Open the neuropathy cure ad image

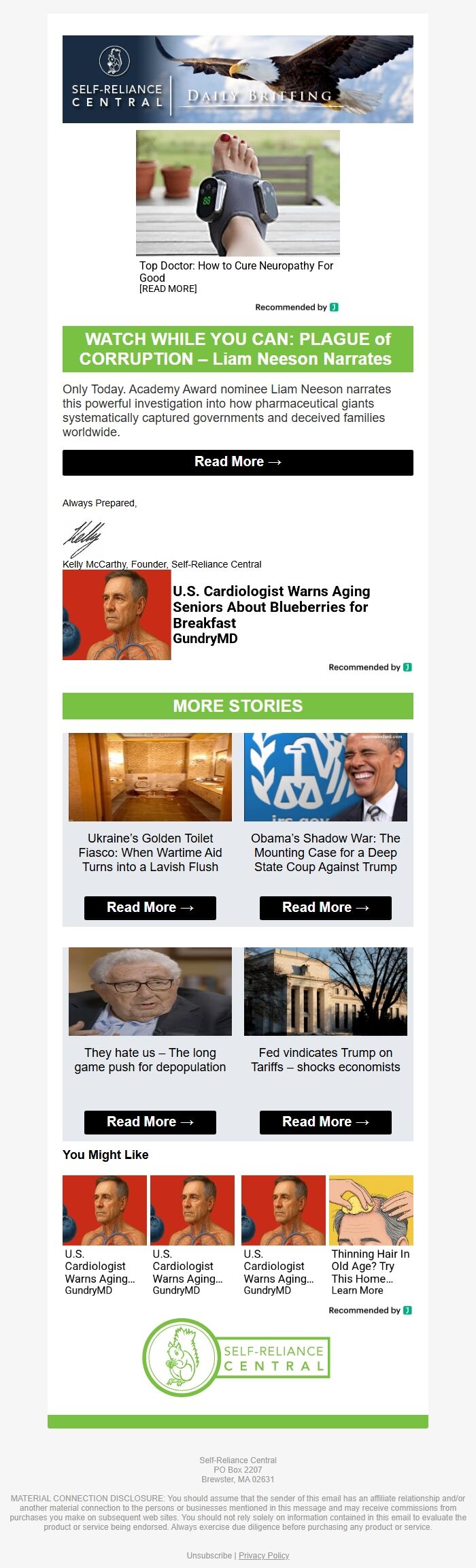[237, 193]
